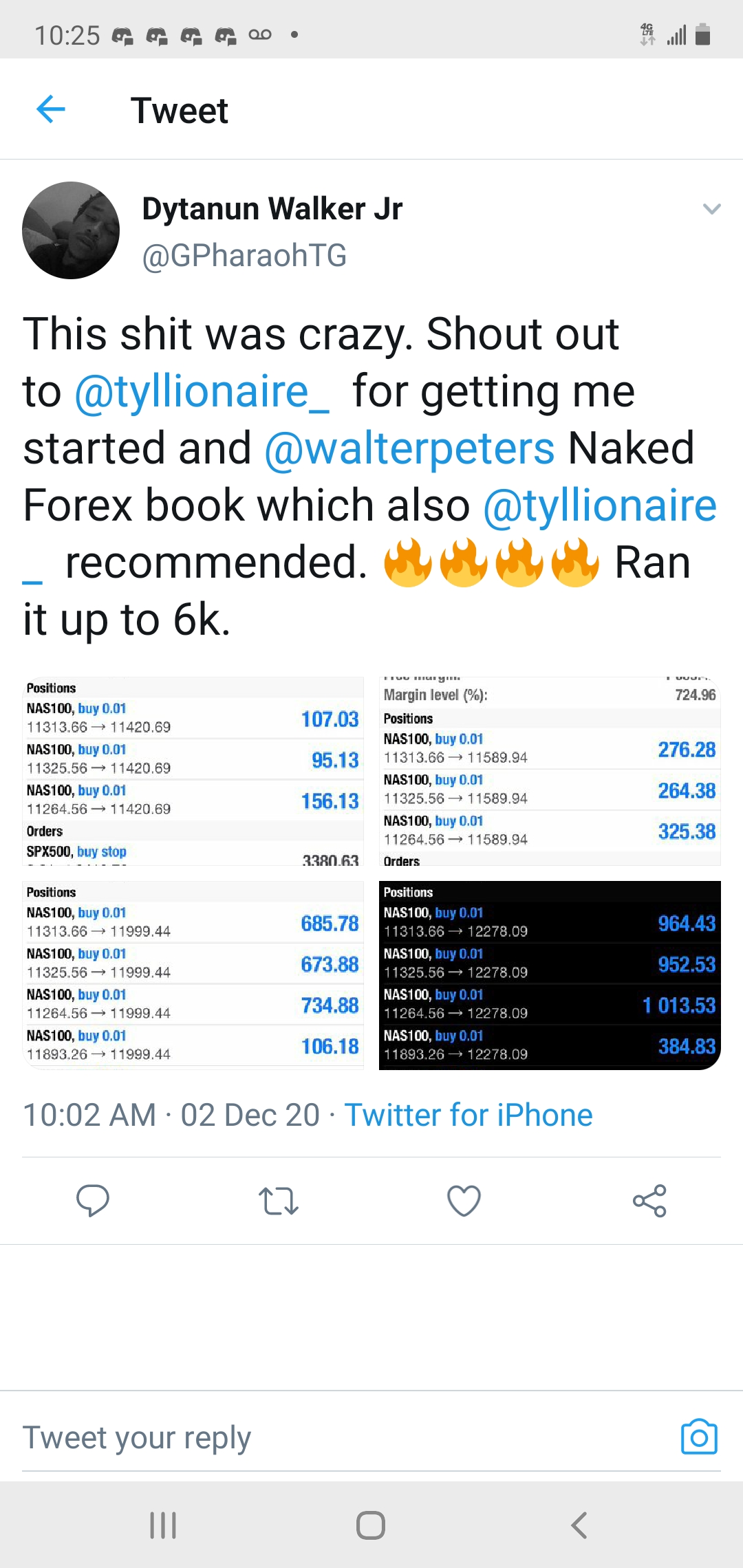
Task: Share this tweet
Action: [x=649, y=1201]
